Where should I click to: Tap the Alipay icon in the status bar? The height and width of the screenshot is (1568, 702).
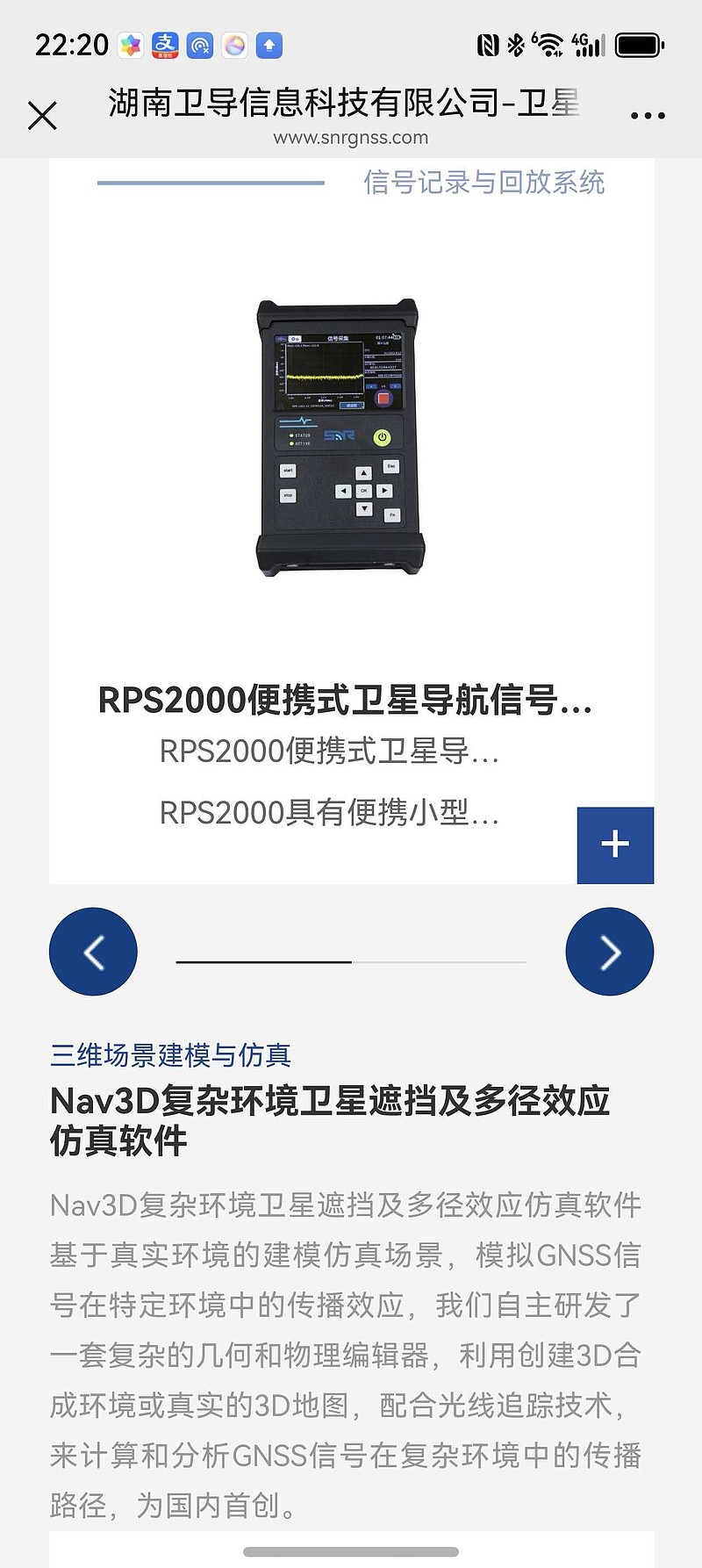pyautogui.click(x=165, y=44)
